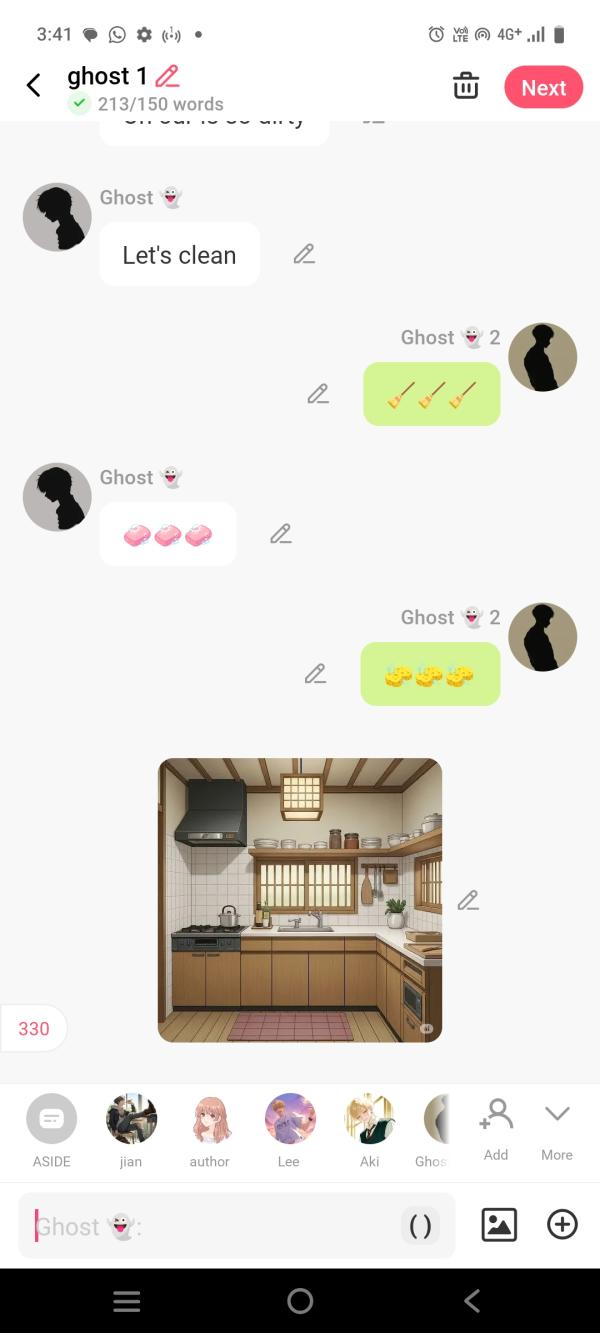Attach an image using the picture icon
The width and height of the screenshot is (600, 1333).
(499, 1225)
